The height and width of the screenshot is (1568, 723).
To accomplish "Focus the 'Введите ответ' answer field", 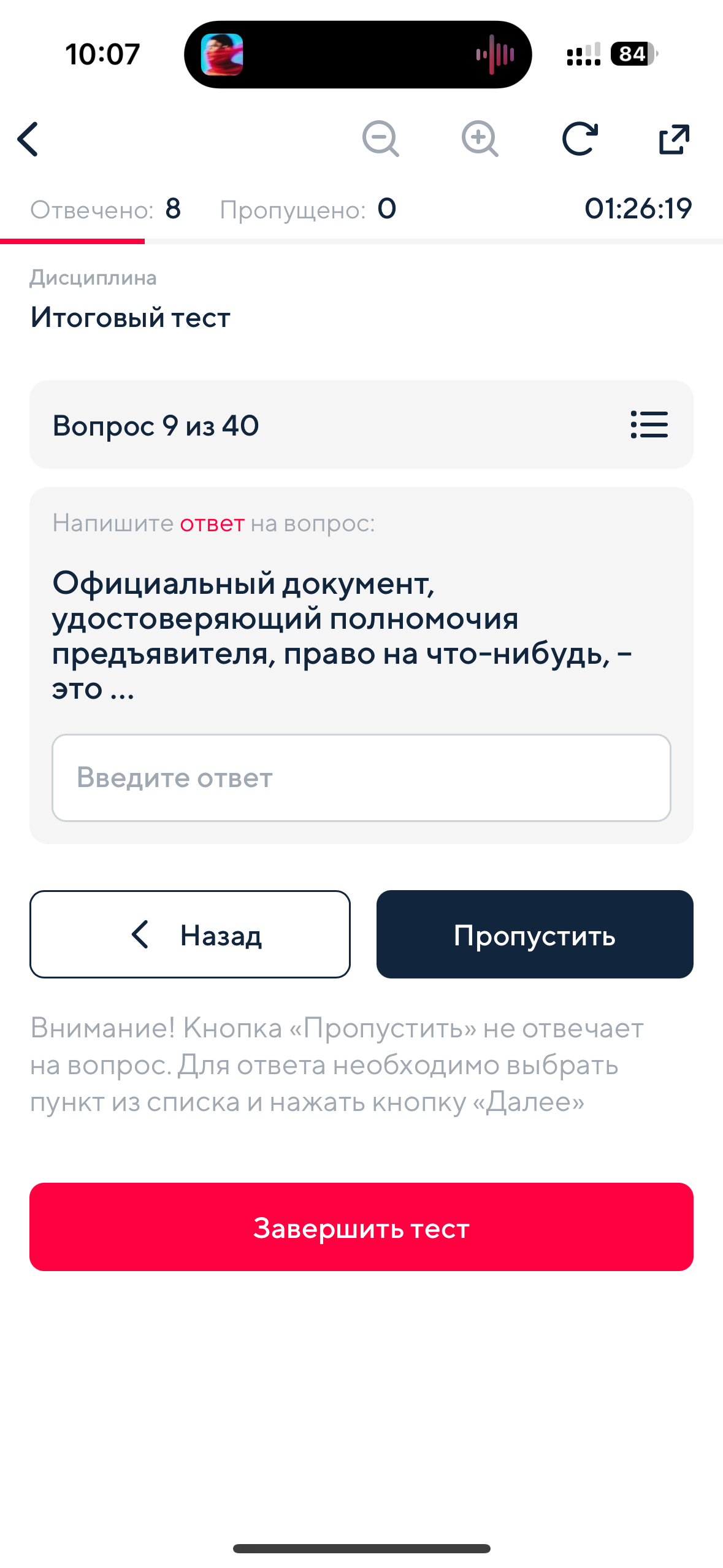I will pos(361,777).
